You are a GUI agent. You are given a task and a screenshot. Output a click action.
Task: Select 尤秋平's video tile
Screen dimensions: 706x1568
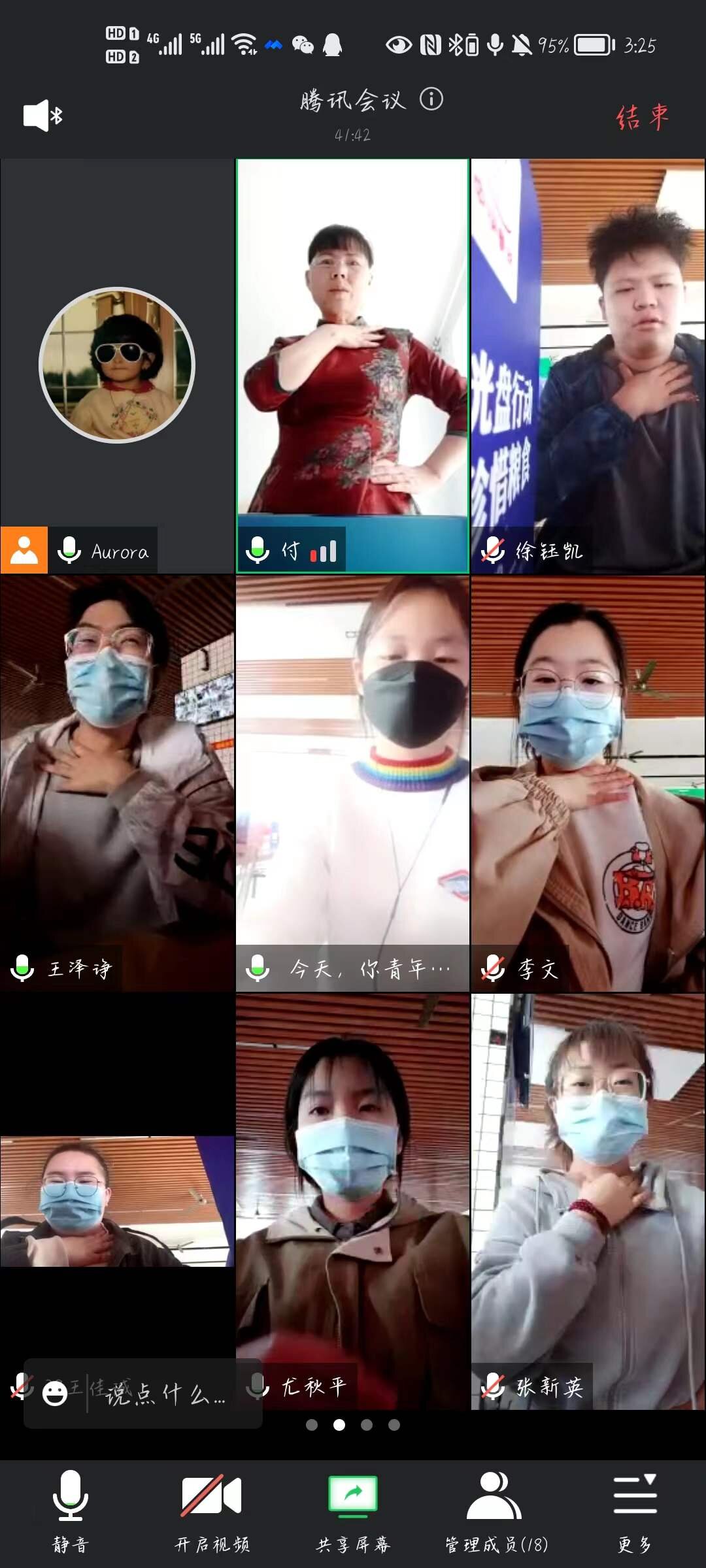click(352, 1176)
